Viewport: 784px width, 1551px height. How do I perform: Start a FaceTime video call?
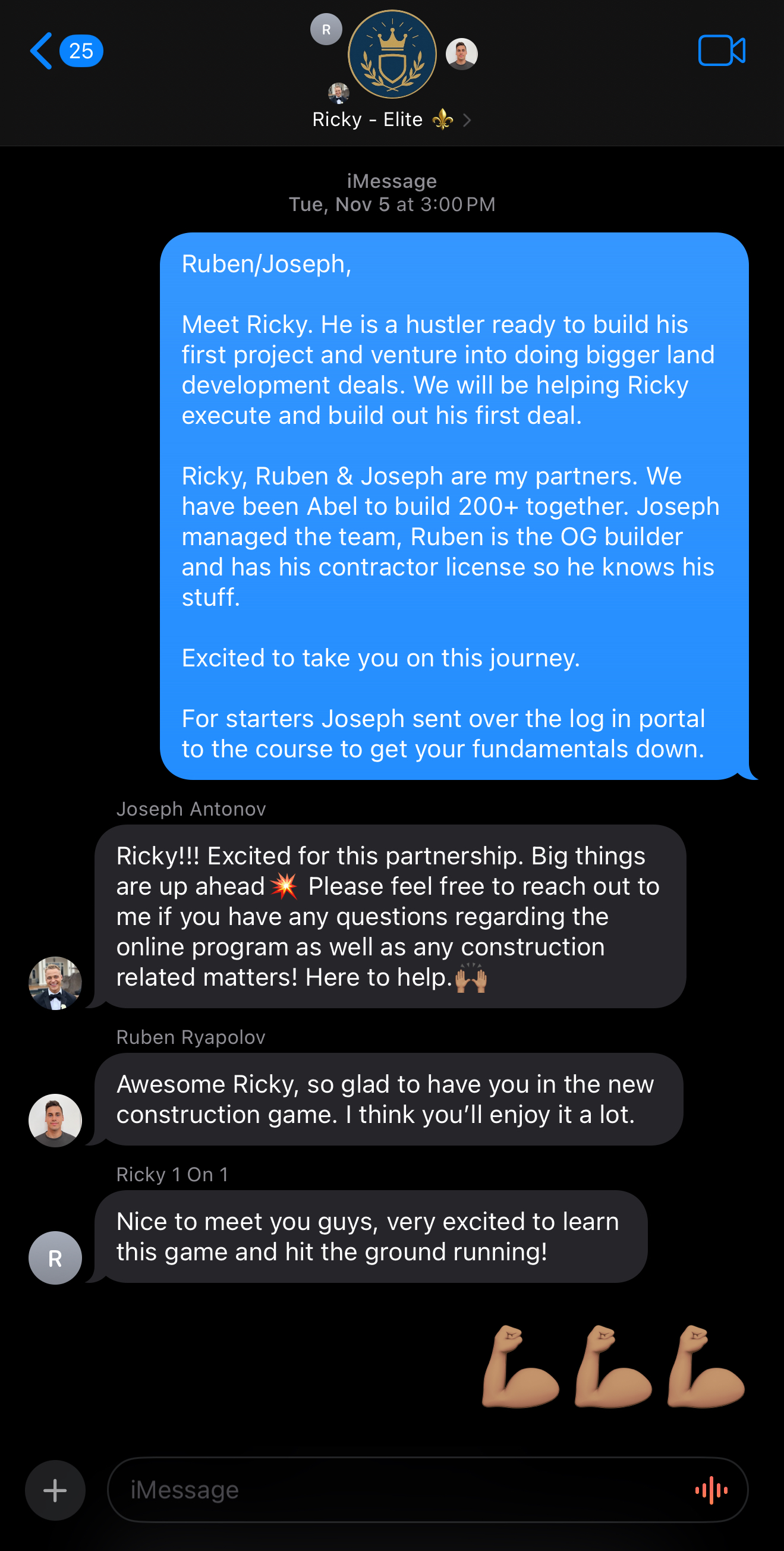click(722, 51)
